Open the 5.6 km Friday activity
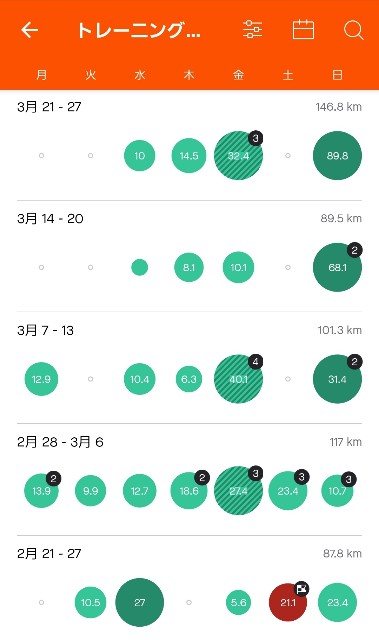 (x=238, y=602)
